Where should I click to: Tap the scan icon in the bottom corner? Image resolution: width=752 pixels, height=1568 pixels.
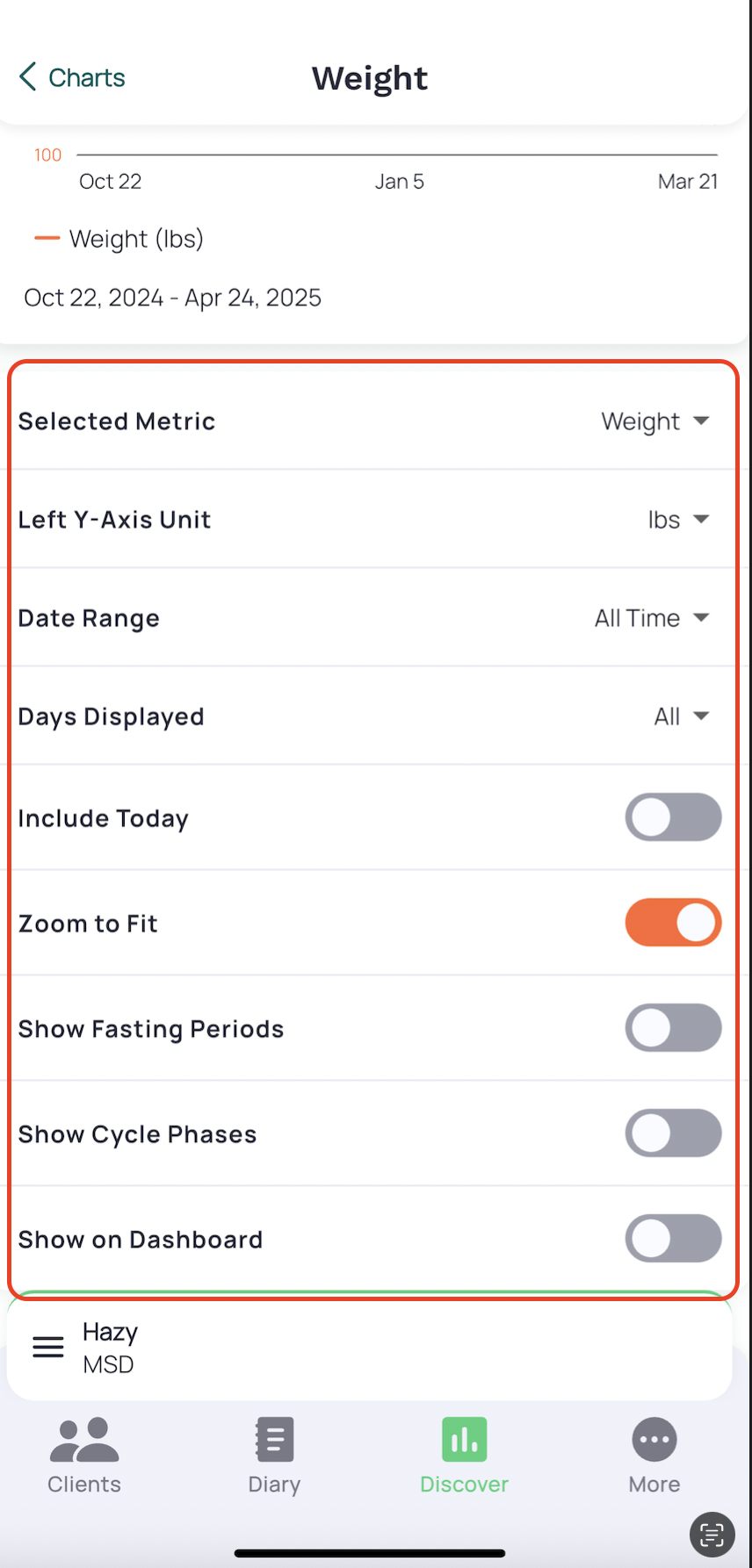tap(712, 1535)
